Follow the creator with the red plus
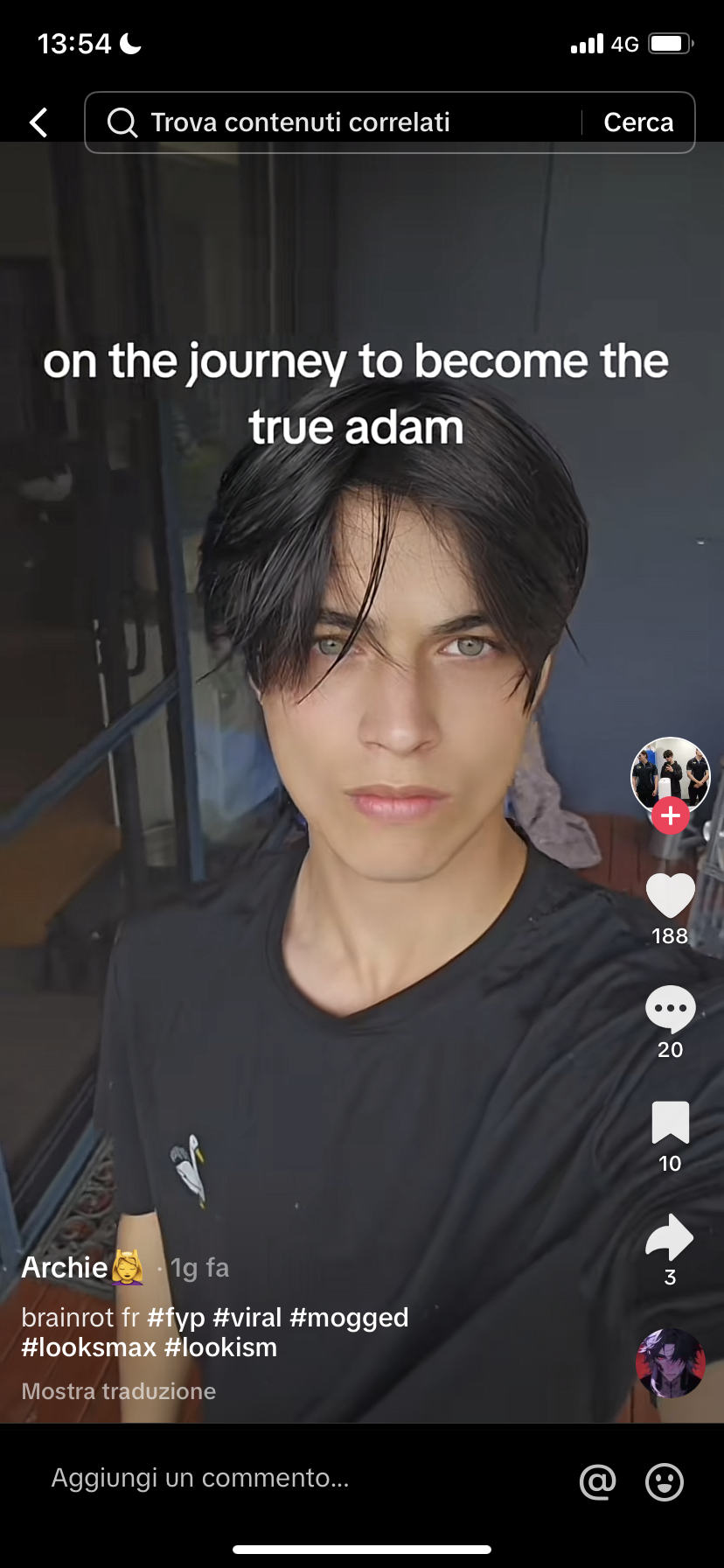The image size is (724, 1568). (x=671, y=815)
